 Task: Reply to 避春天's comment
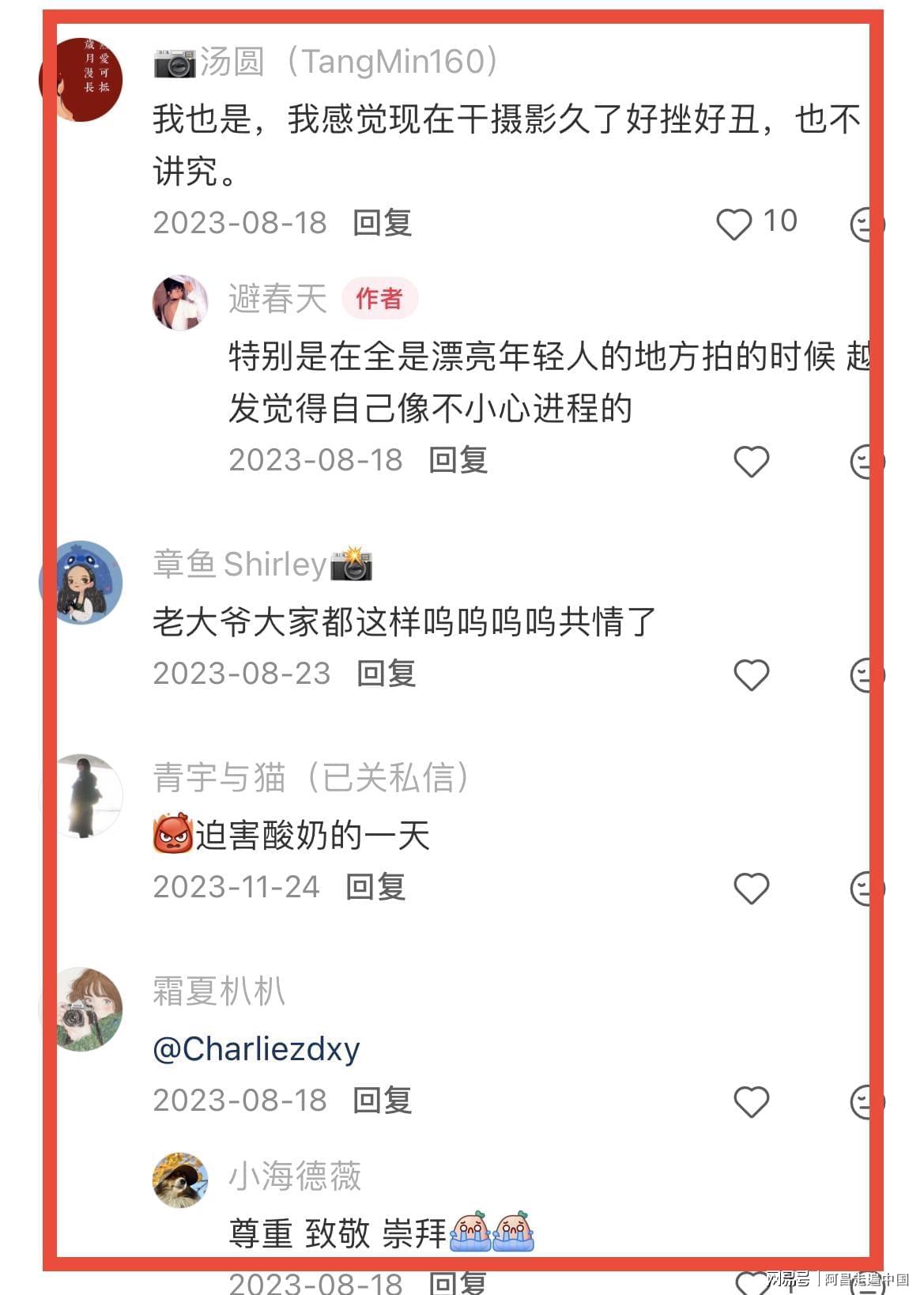[x=458, y=460]
